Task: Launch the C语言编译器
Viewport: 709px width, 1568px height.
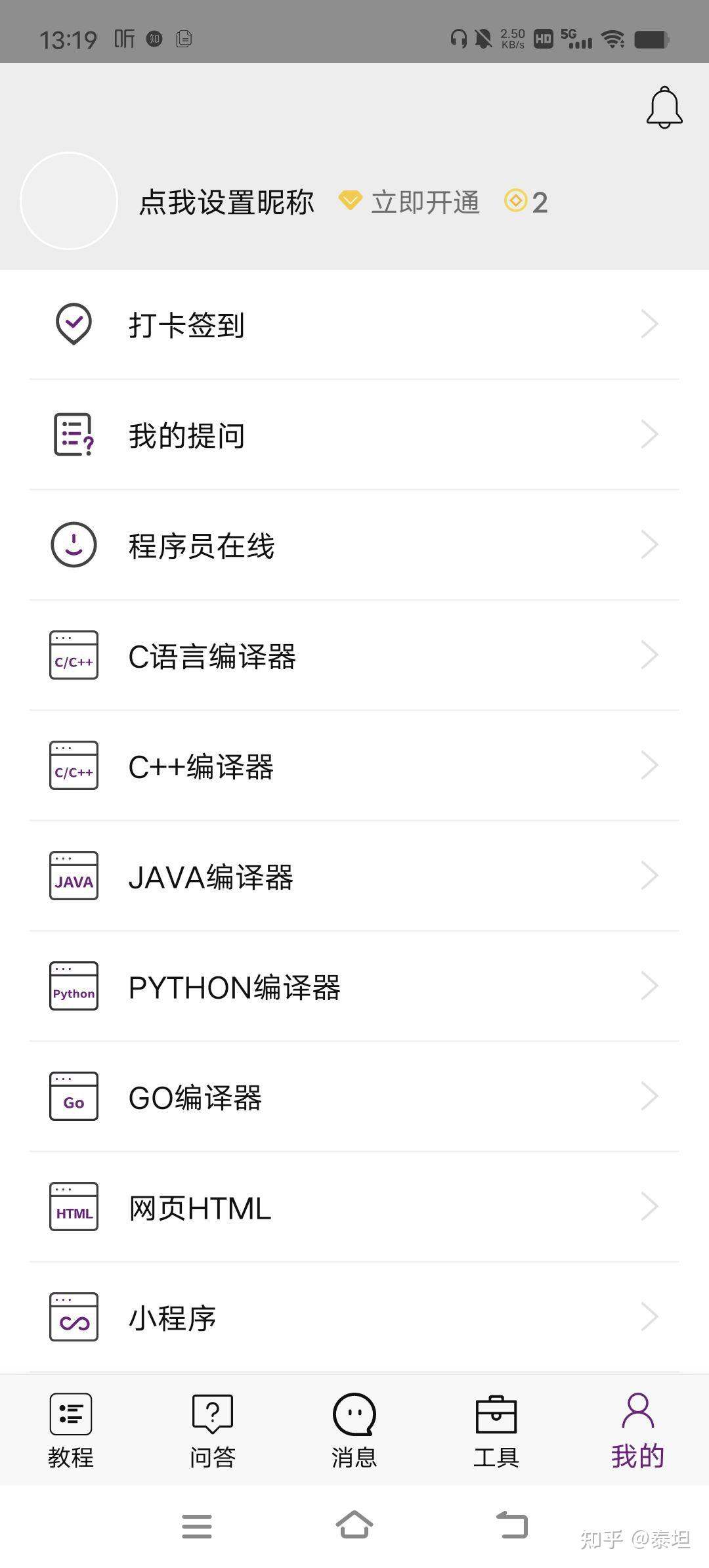Action: pyautogui.click(x=354, y=655)
